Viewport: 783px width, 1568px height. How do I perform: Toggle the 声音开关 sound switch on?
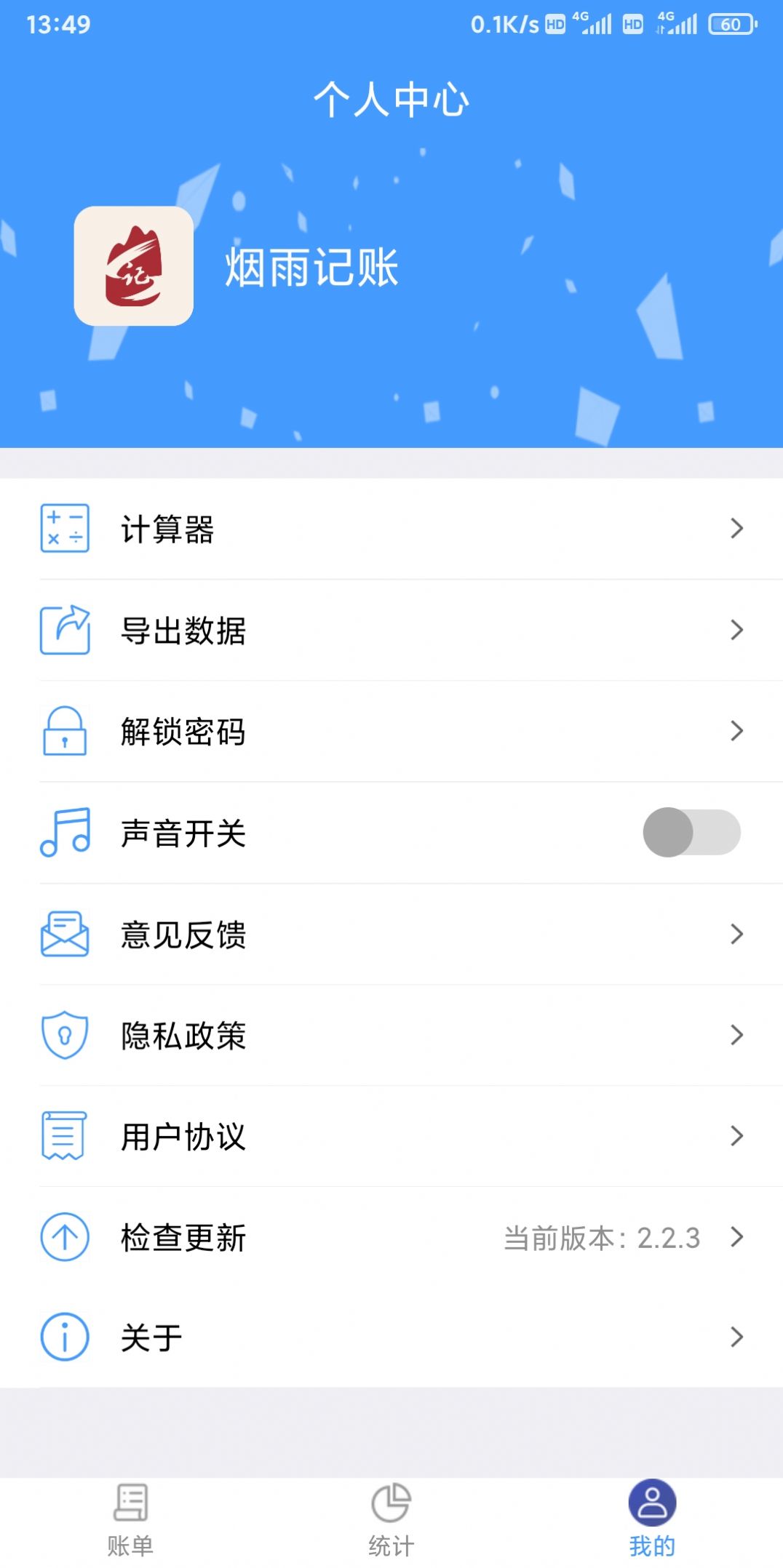pos(691,834)
